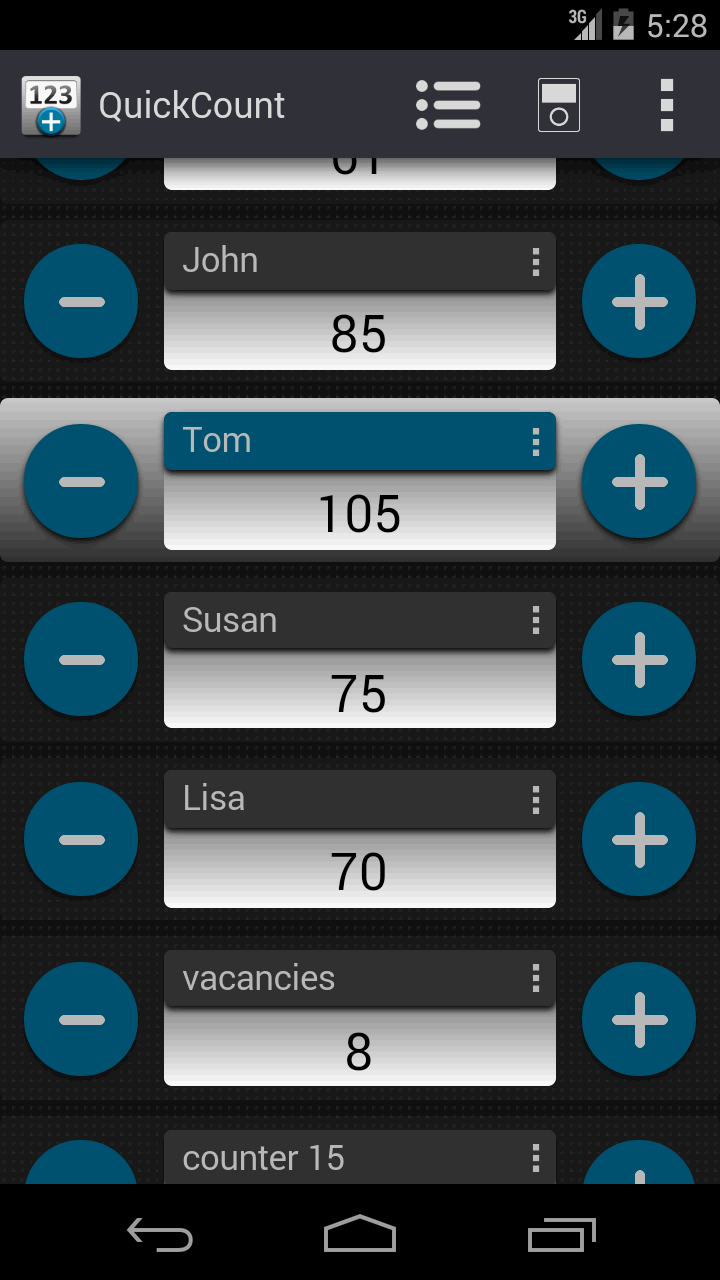Increase the vacancies counter

click(x=639, y=1018)
